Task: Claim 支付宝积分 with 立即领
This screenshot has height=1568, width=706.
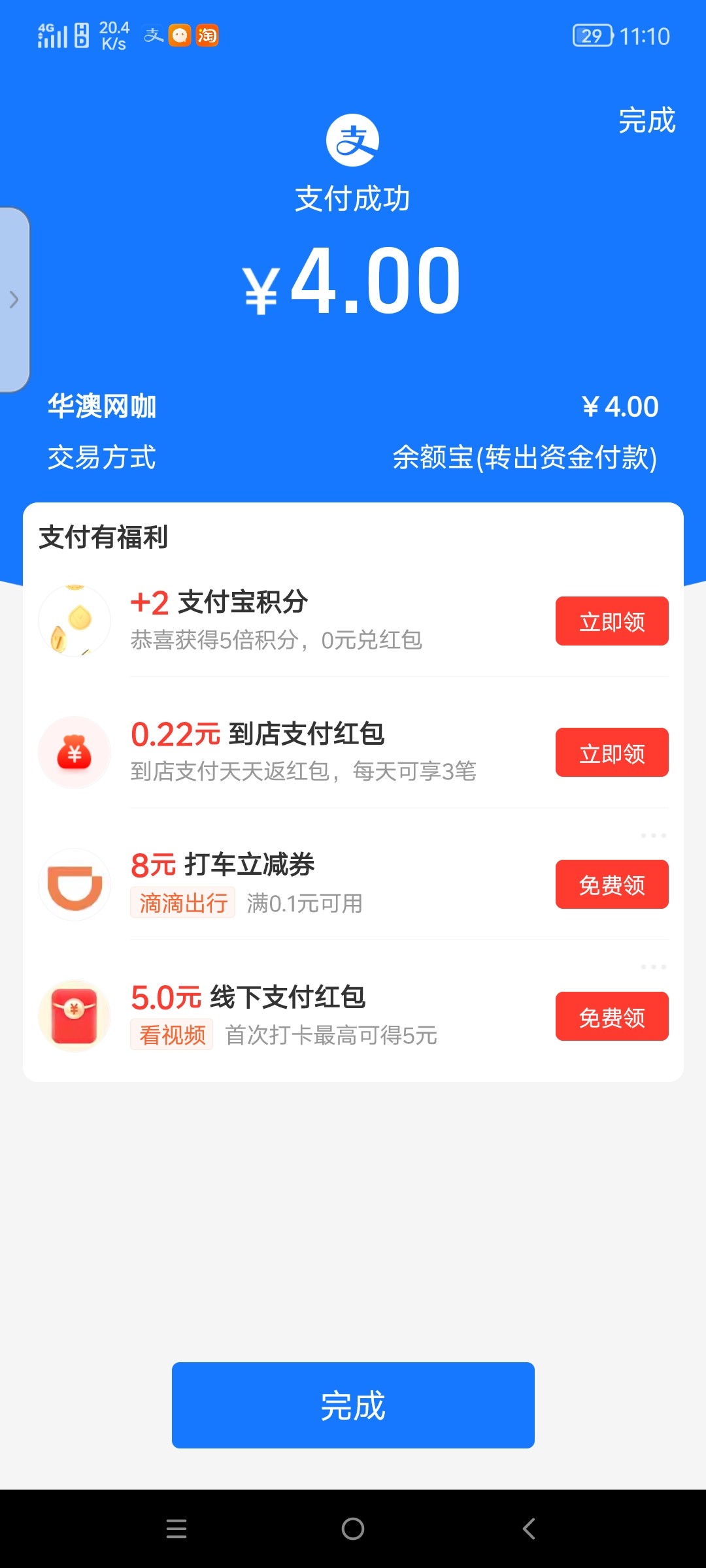Action: pos(612,621)
